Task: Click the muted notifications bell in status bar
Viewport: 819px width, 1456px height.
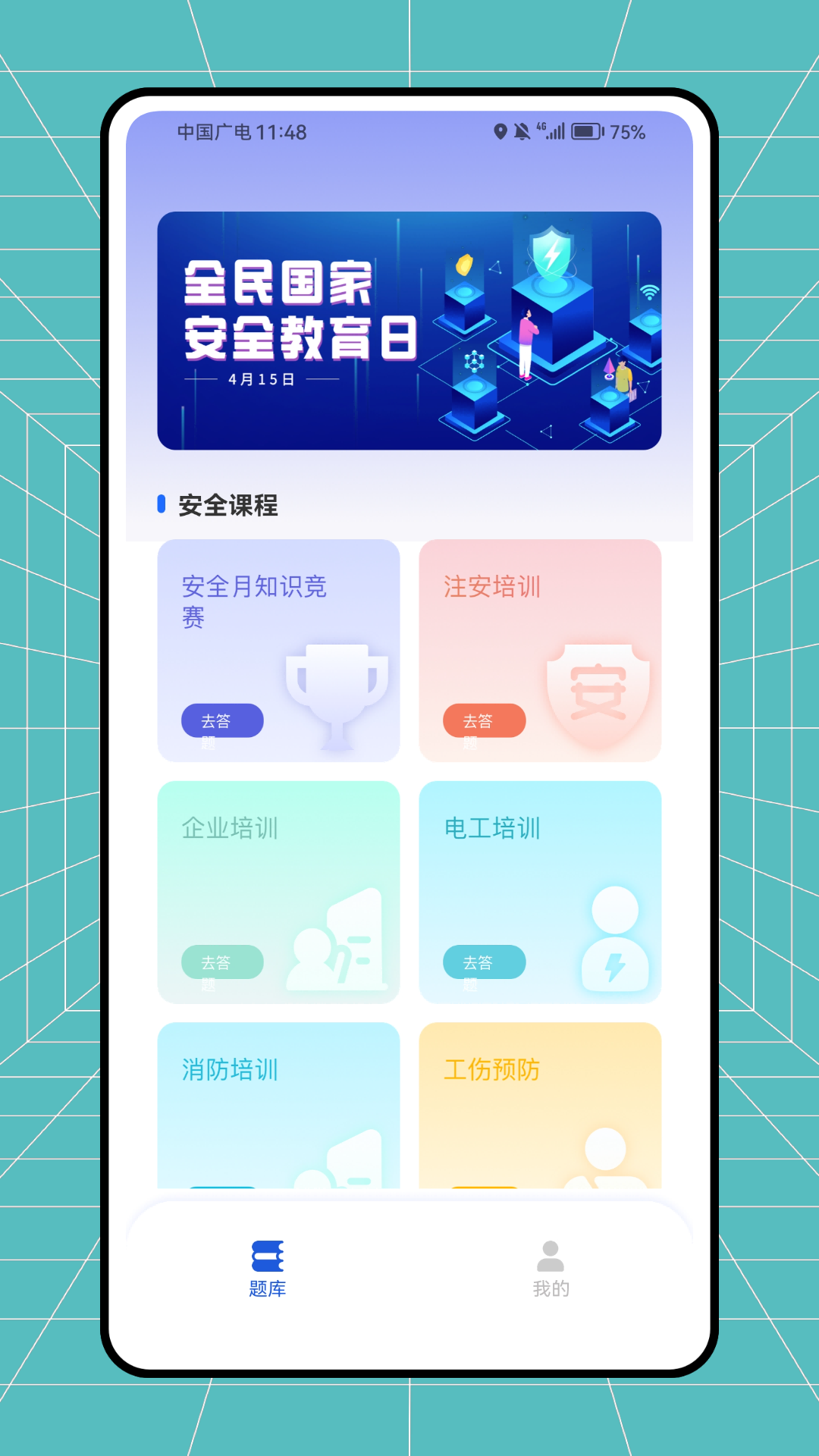Action: pyautogui.click(x=523, y=131)
